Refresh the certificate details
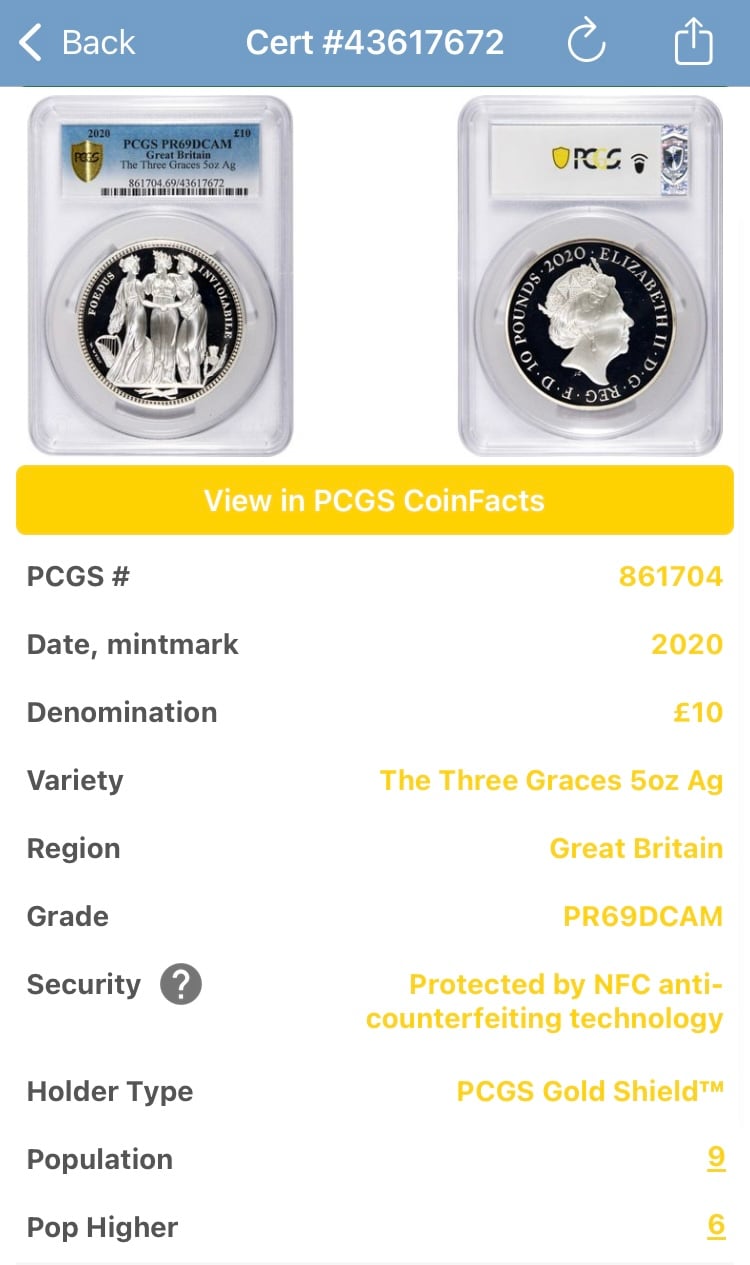 586,43
